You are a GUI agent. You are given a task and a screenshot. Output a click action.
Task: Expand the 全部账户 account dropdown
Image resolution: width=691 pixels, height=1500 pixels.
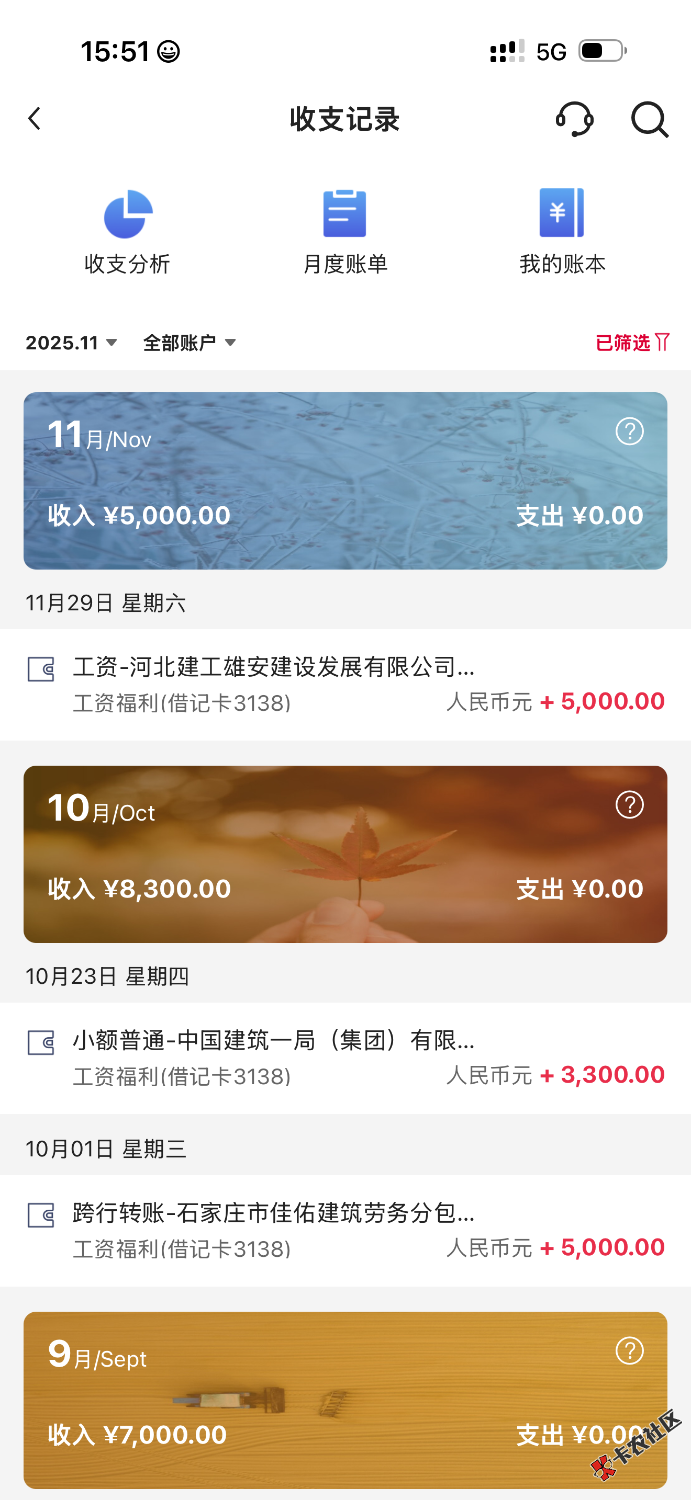[x=189, y=343]
